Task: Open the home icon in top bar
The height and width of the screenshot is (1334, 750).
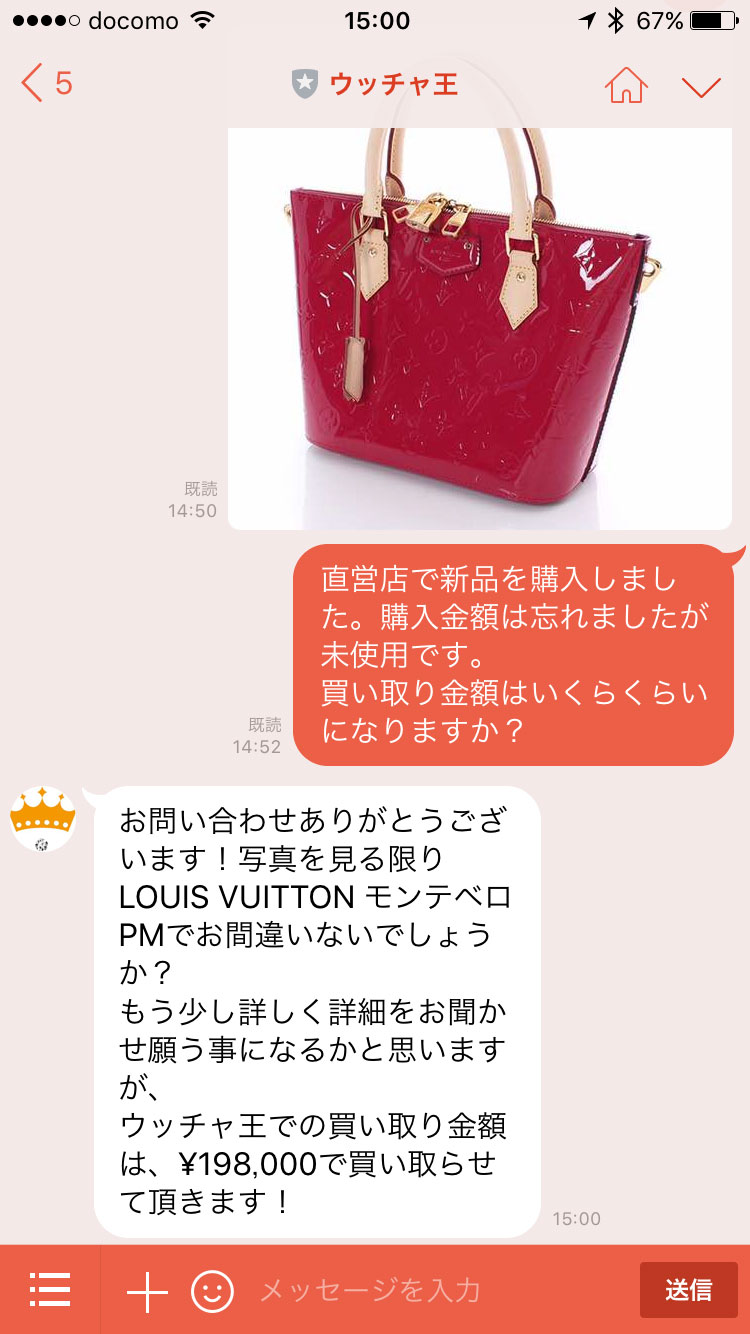Action: pos(628,87)
